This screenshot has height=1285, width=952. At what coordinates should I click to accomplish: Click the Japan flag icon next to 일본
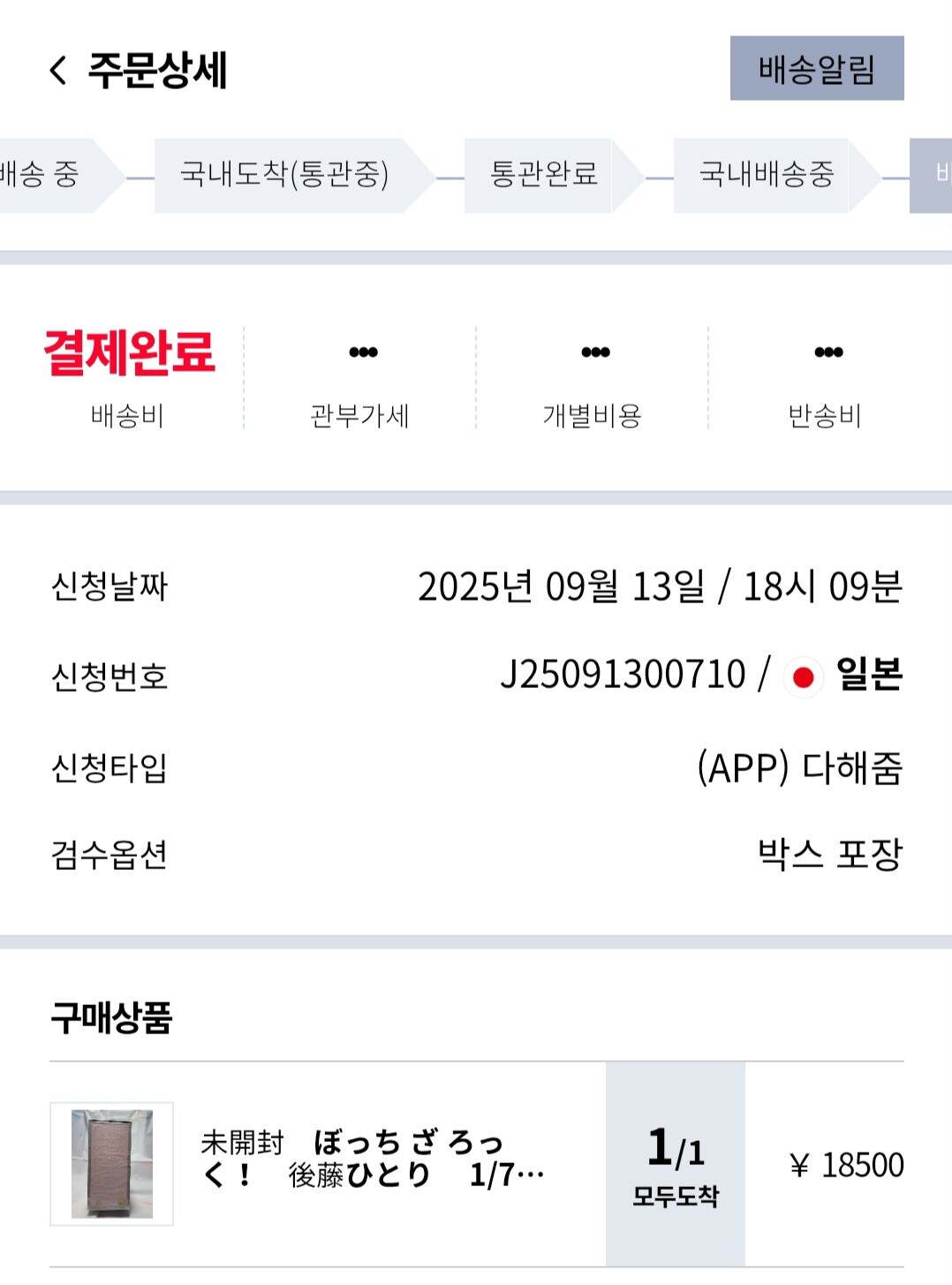coord(802,677)
